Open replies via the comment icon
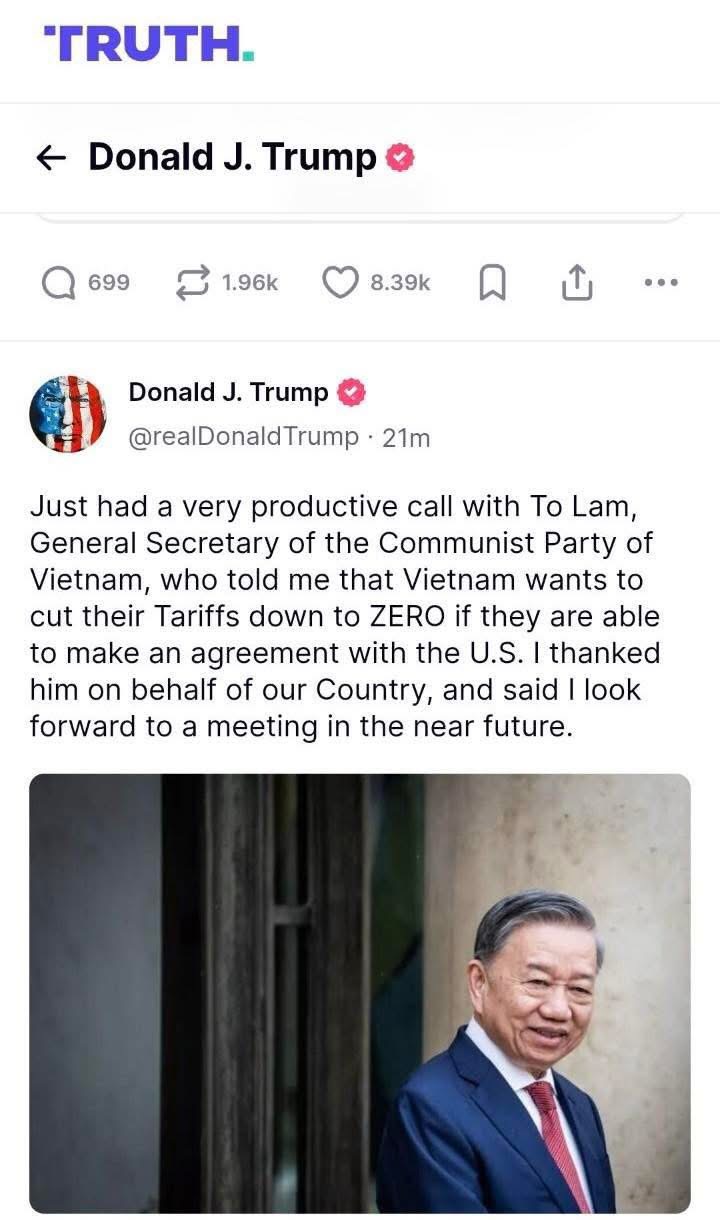Viewport: 720px width, 1220px height. (58, 283)
